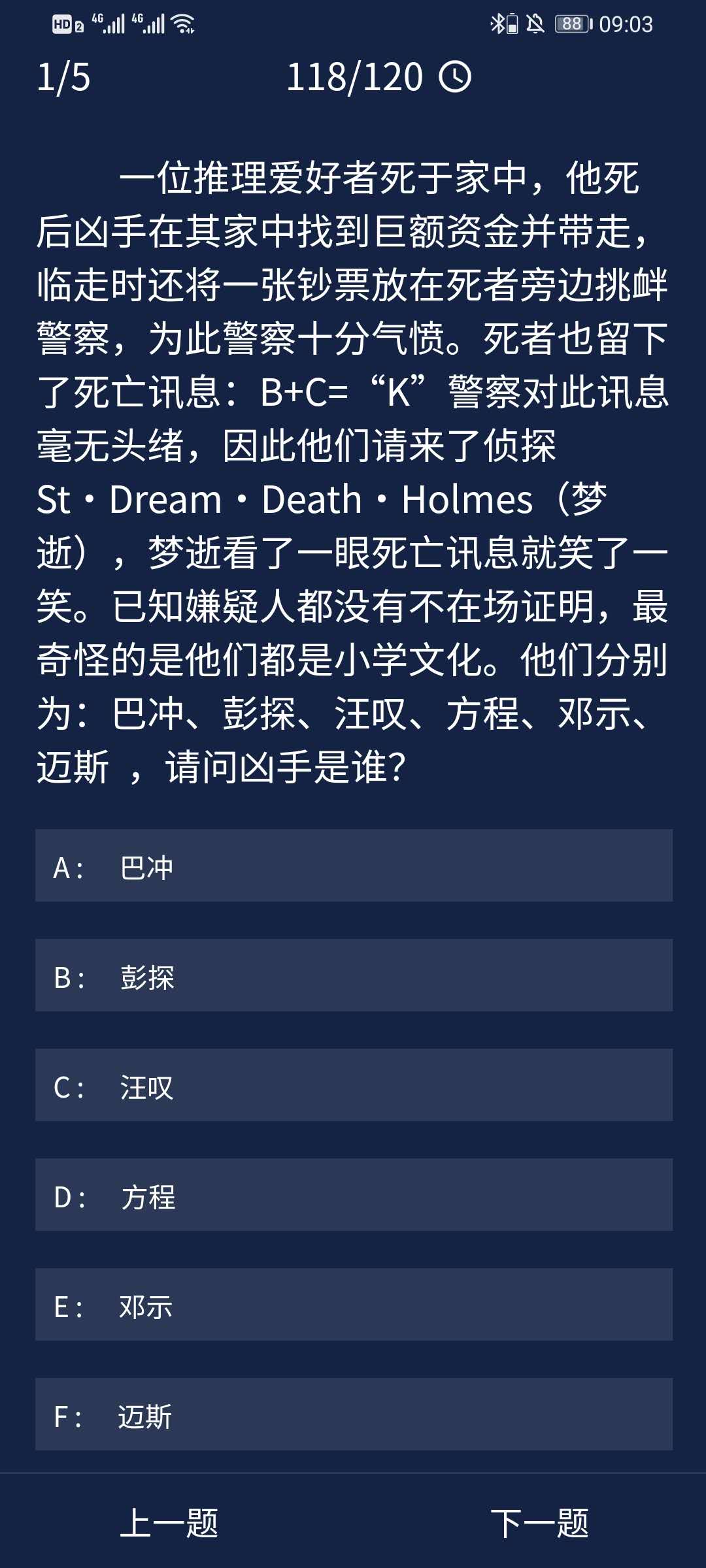The height and width of the screenshot is (1568, 706).
Task: Go to previous question 上一题
Action: (169, 1524)
